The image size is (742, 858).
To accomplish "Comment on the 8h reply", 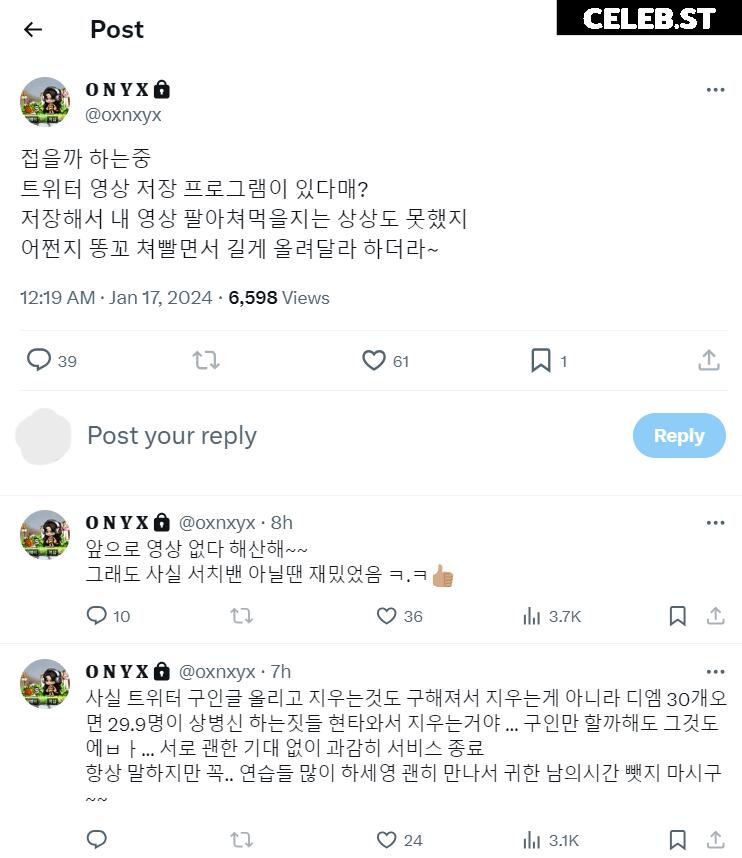I will [97, 616].
